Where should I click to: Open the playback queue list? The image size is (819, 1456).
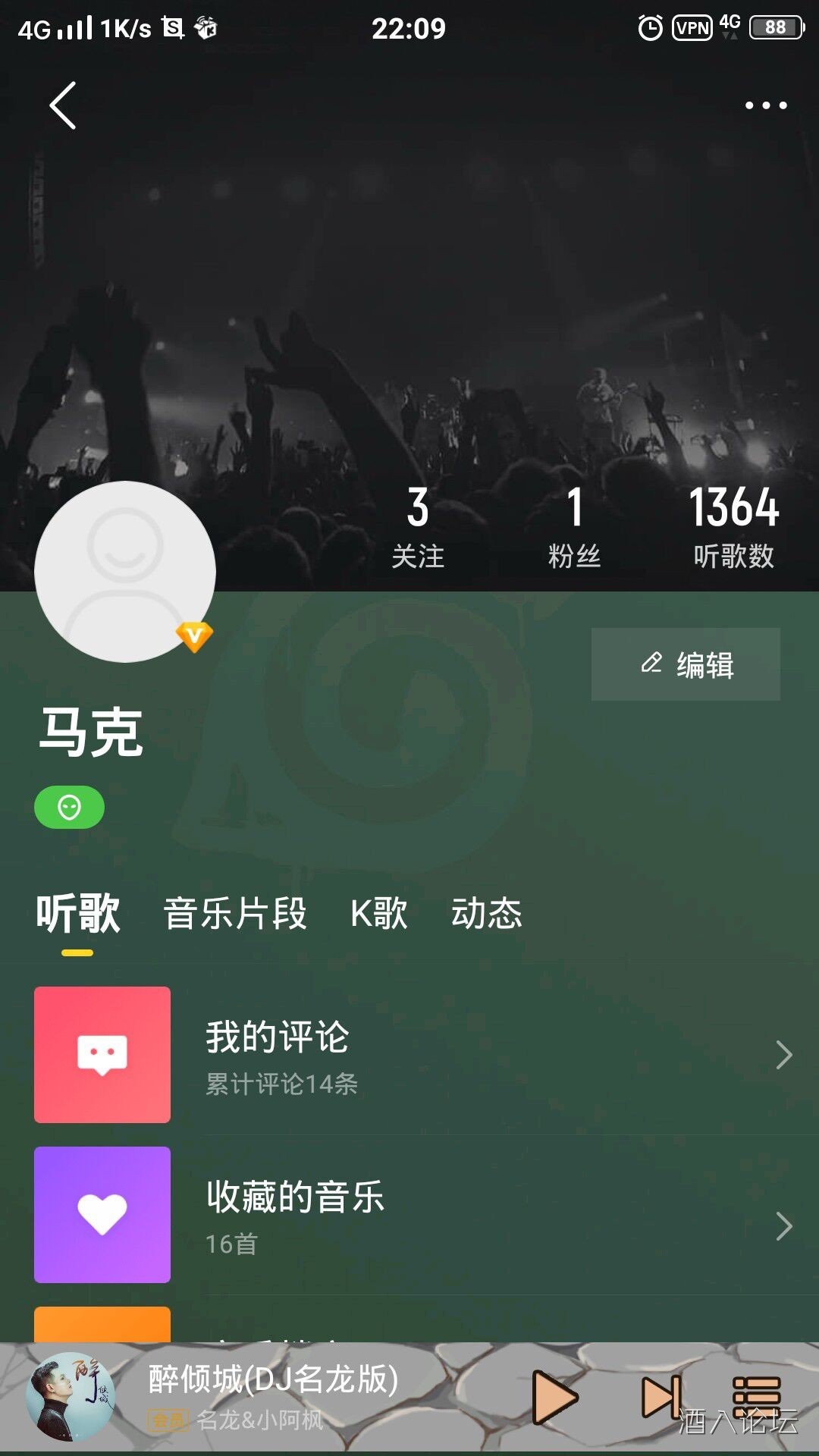[756, 1394]
